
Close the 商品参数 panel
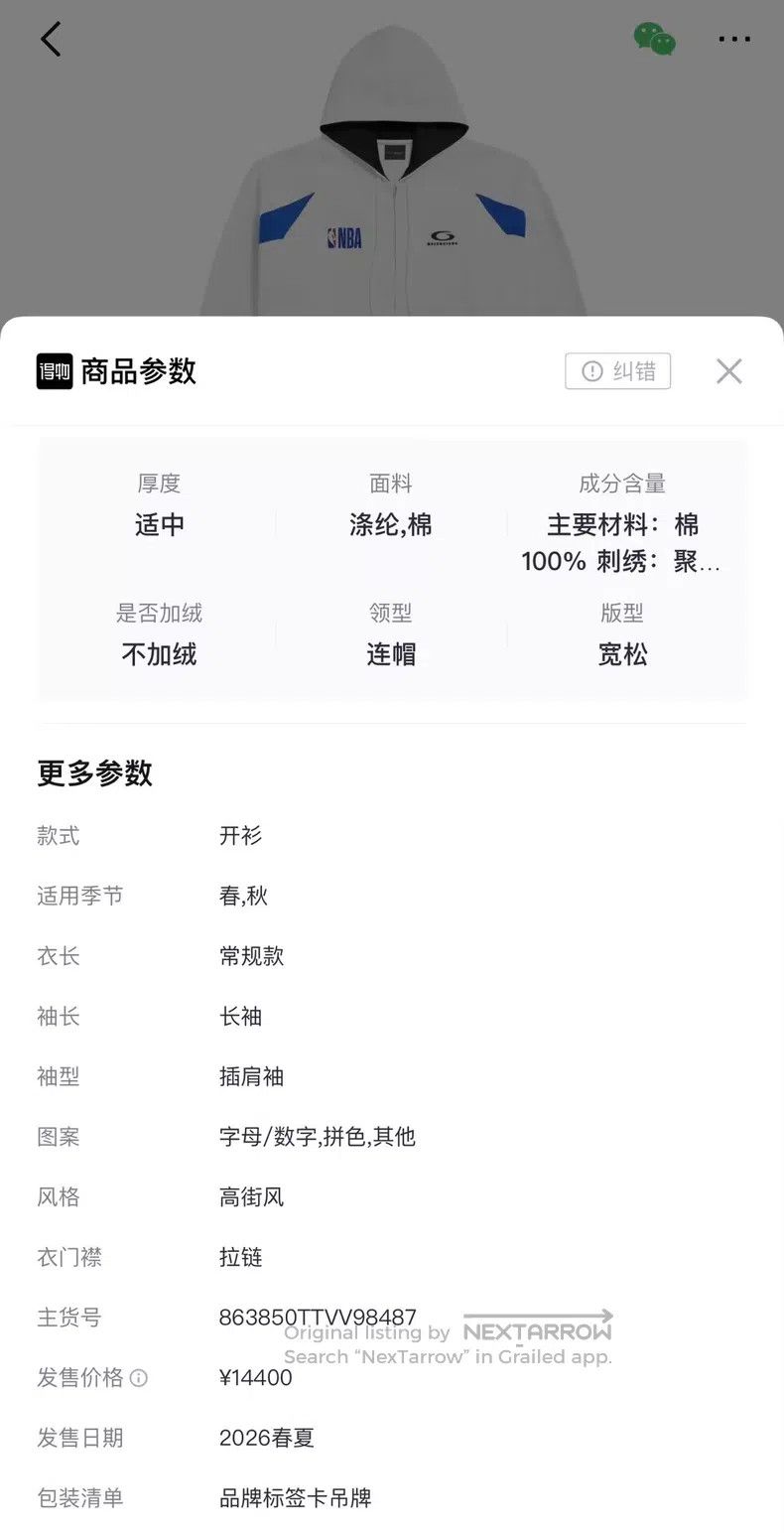click(x=729, y=371)
